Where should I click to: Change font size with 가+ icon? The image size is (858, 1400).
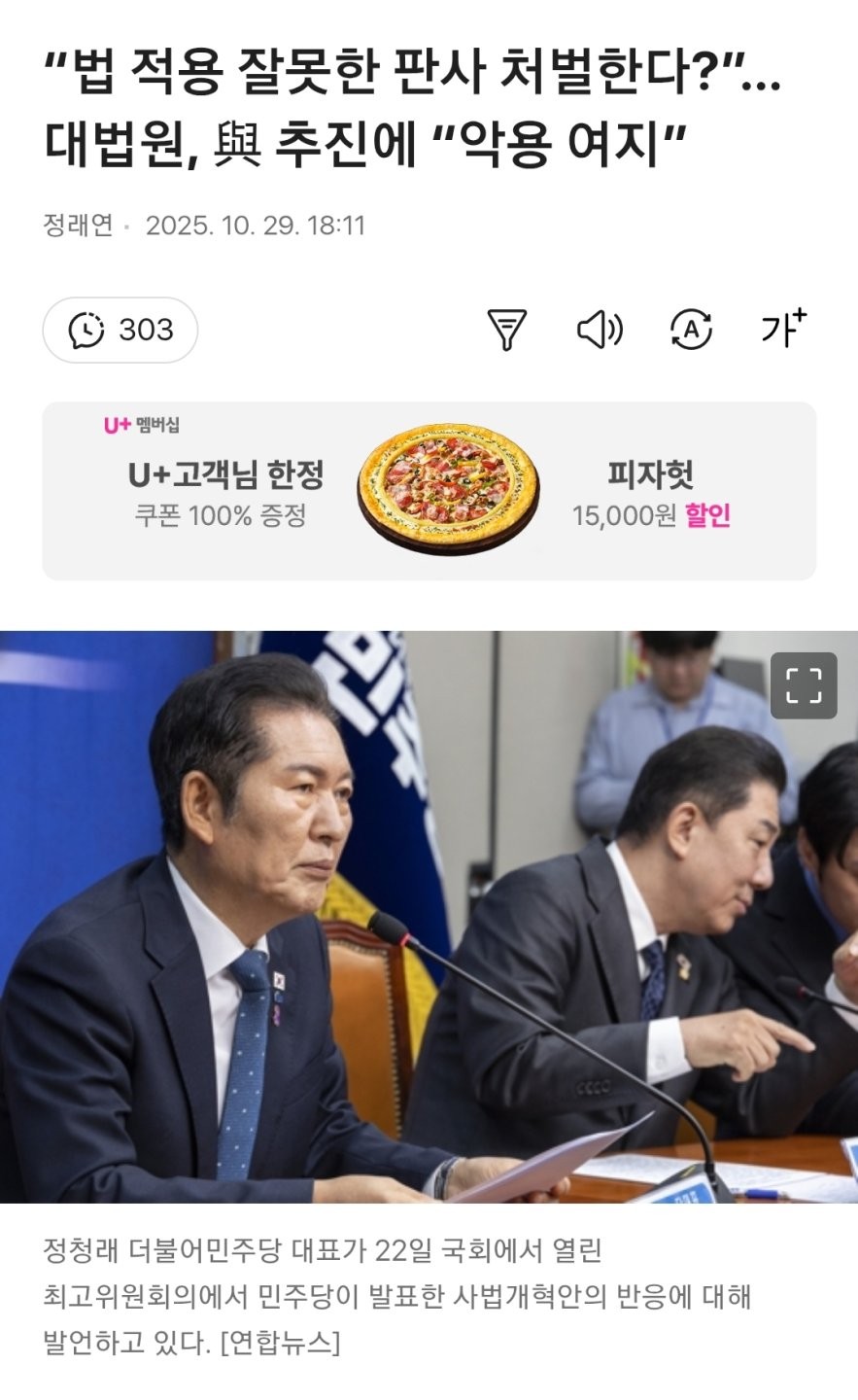pos(783,329)
